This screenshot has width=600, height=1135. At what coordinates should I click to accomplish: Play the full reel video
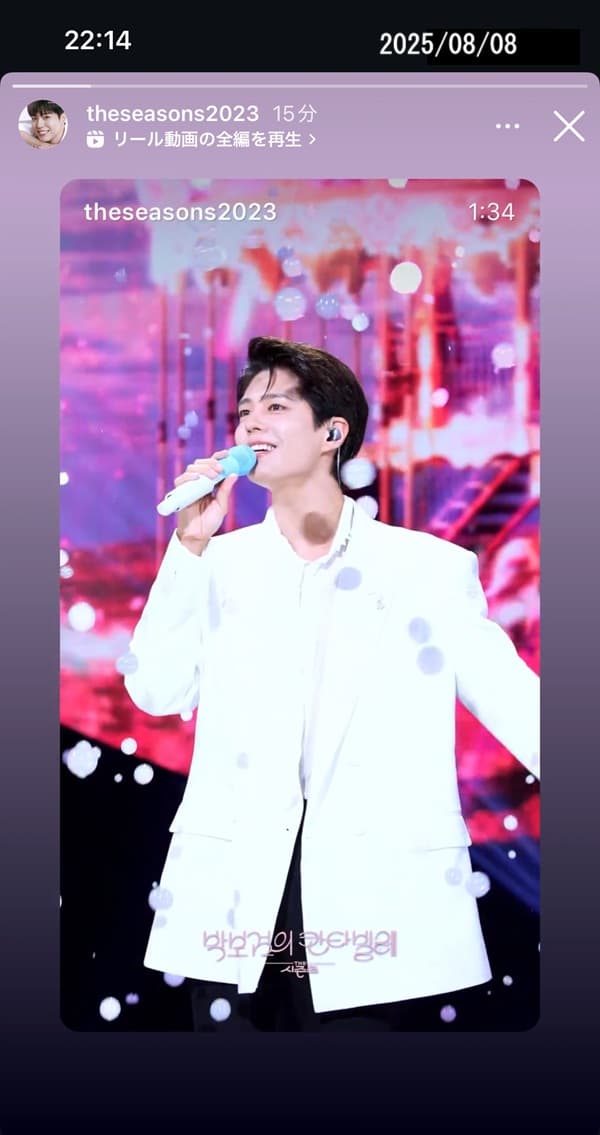205,140
